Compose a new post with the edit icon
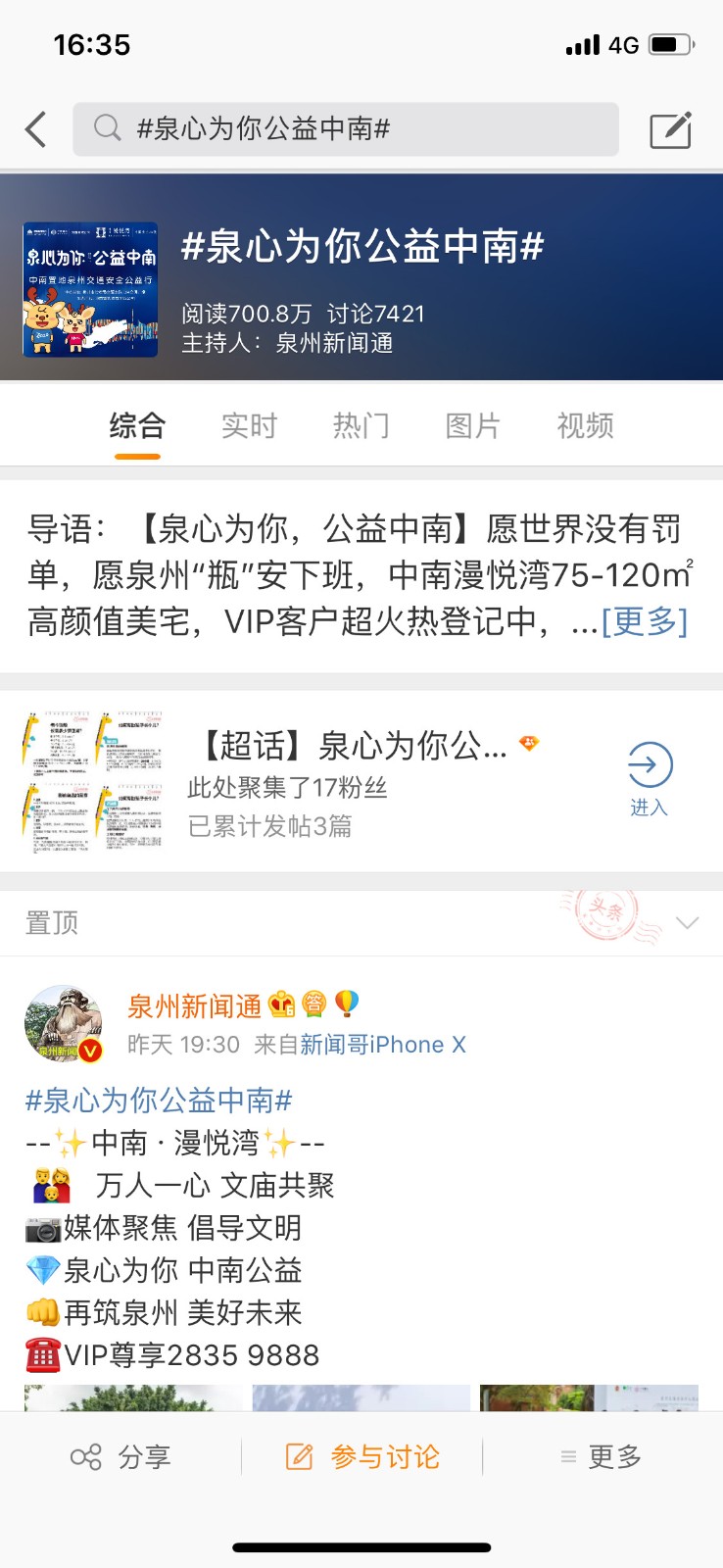723x1568 pixels. 671,129
